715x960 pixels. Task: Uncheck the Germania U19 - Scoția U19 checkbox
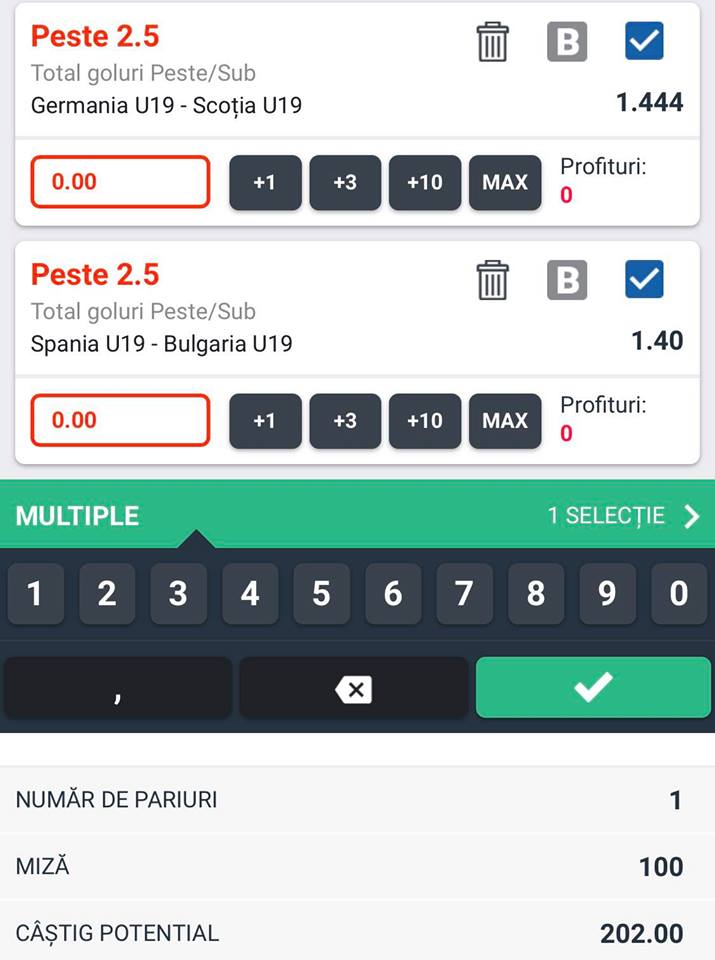pos(644,41)
